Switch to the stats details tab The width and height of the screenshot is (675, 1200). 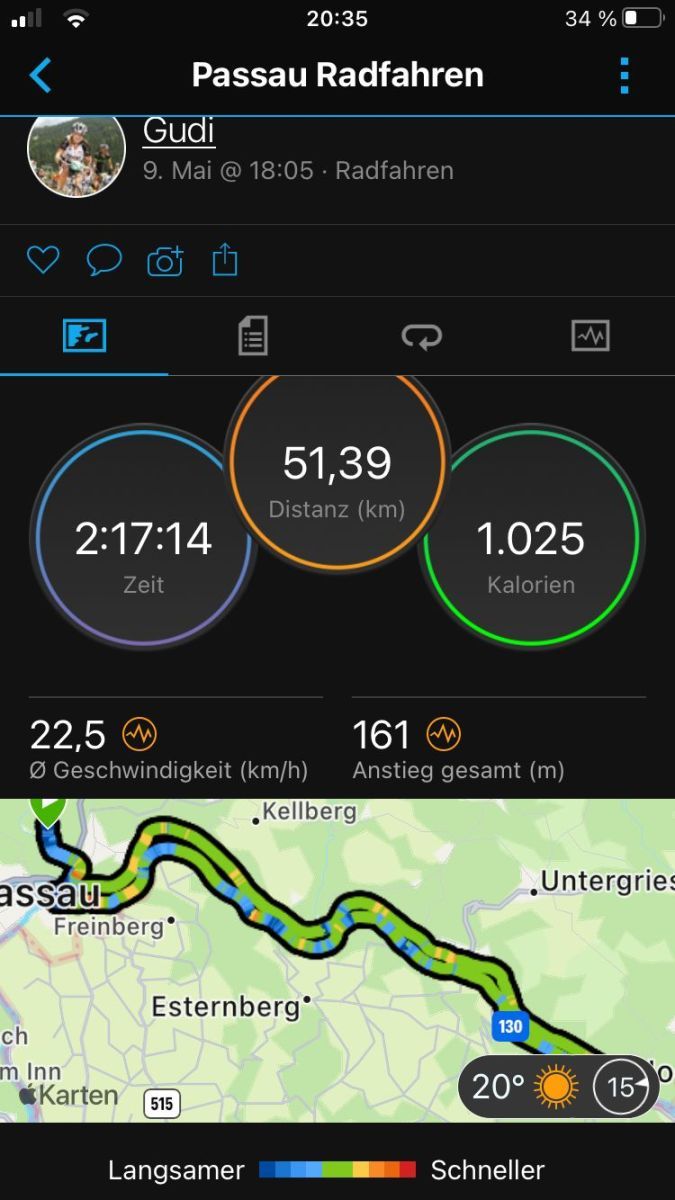tap(253, 336)
